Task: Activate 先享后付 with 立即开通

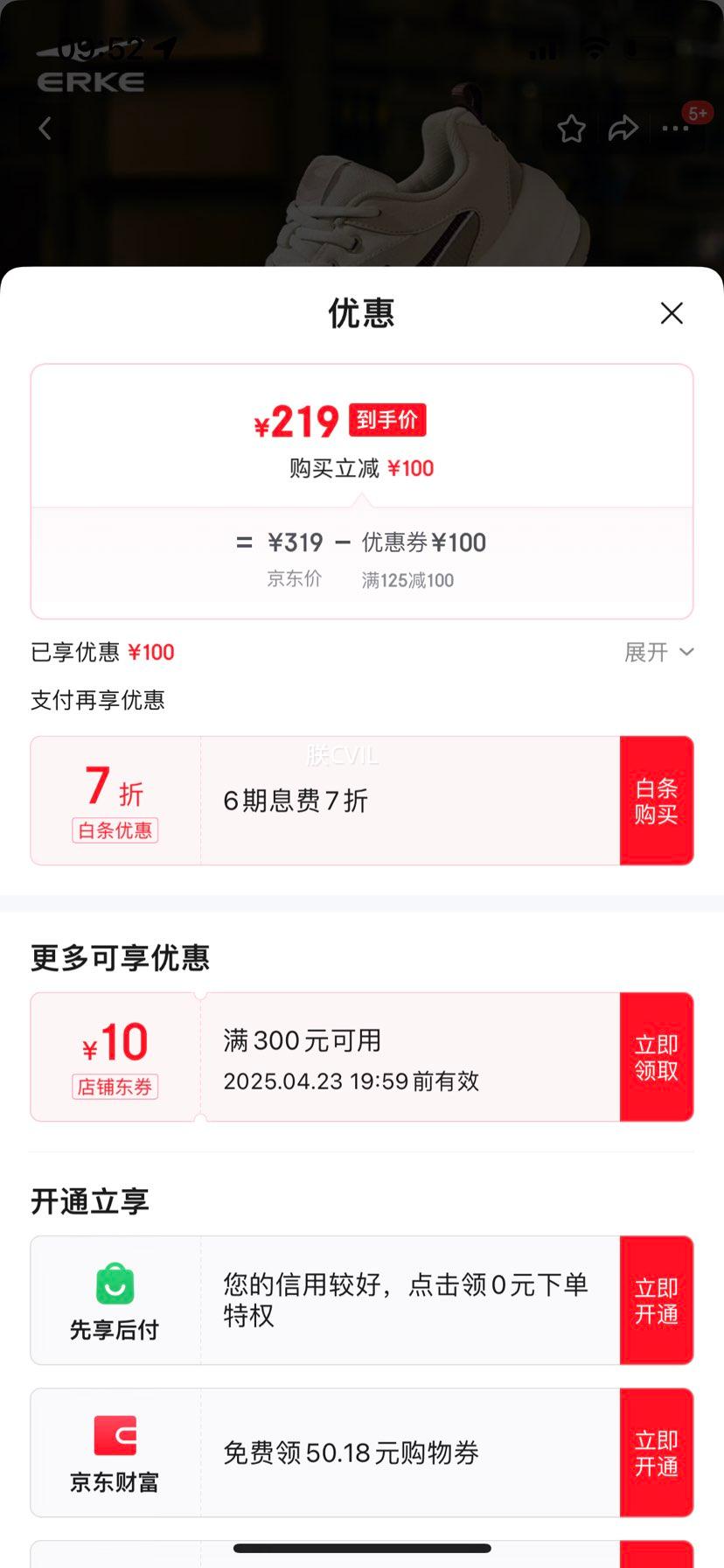Action: pos(657,1300)
